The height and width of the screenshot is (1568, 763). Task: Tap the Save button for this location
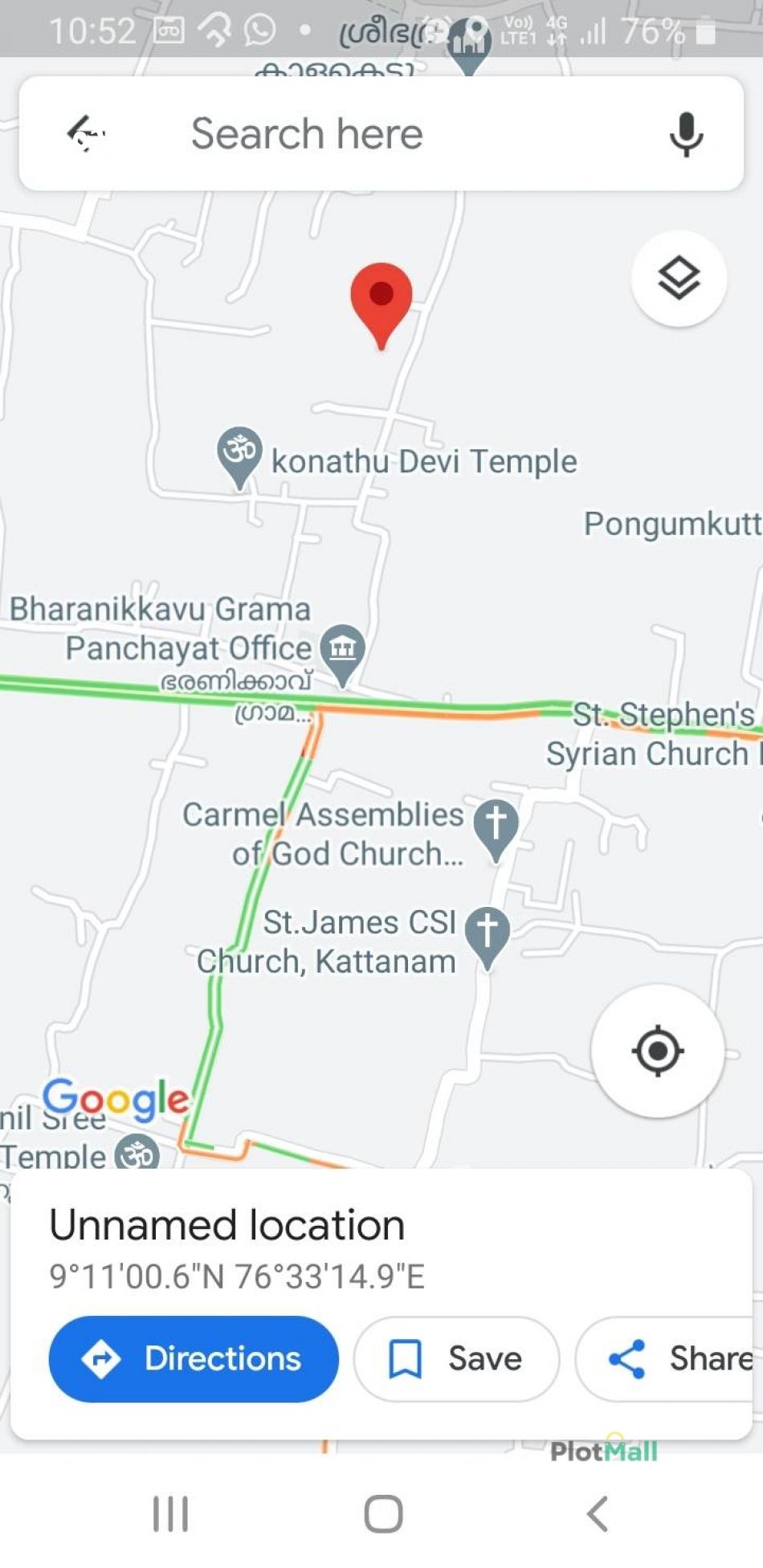(x=455, y=1358)
